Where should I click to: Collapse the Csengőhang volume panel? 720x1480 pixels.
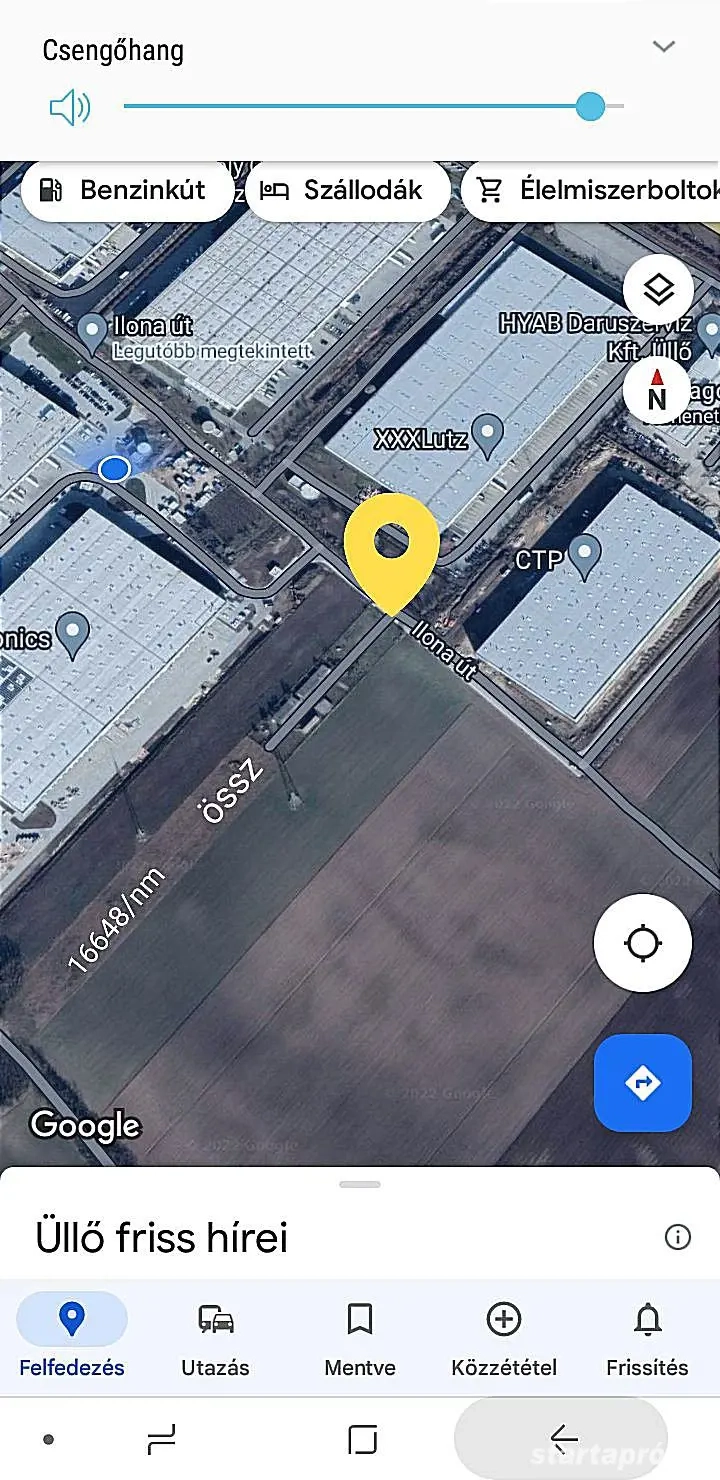pyautogui.click(x=663, y=46)
